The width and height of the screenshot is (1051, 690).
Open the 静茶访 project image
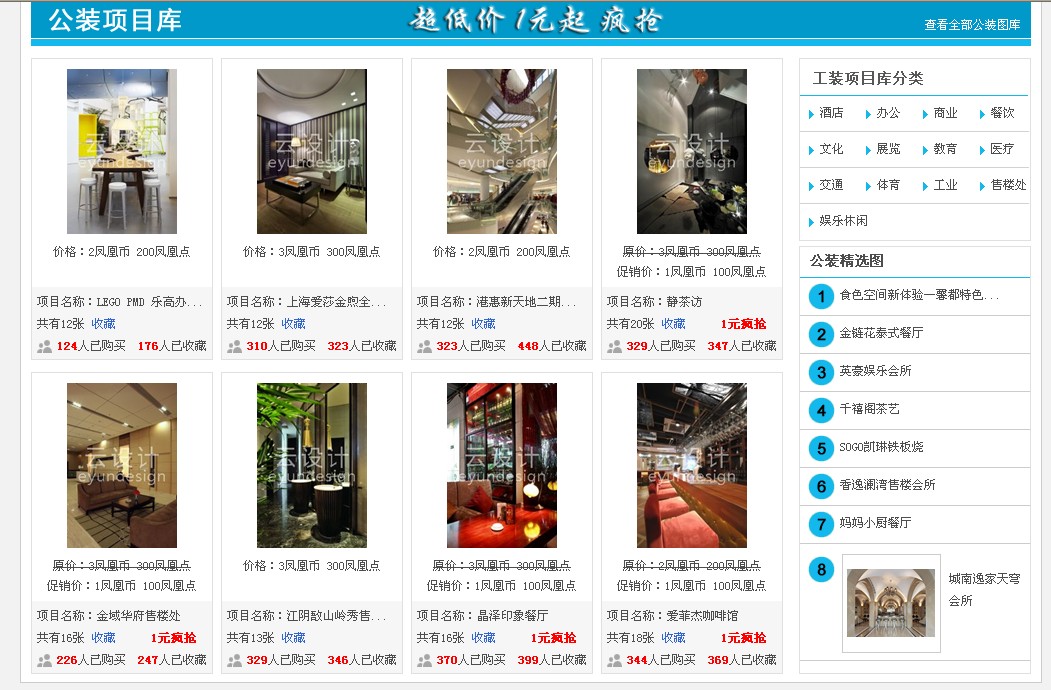click(692, 151)
